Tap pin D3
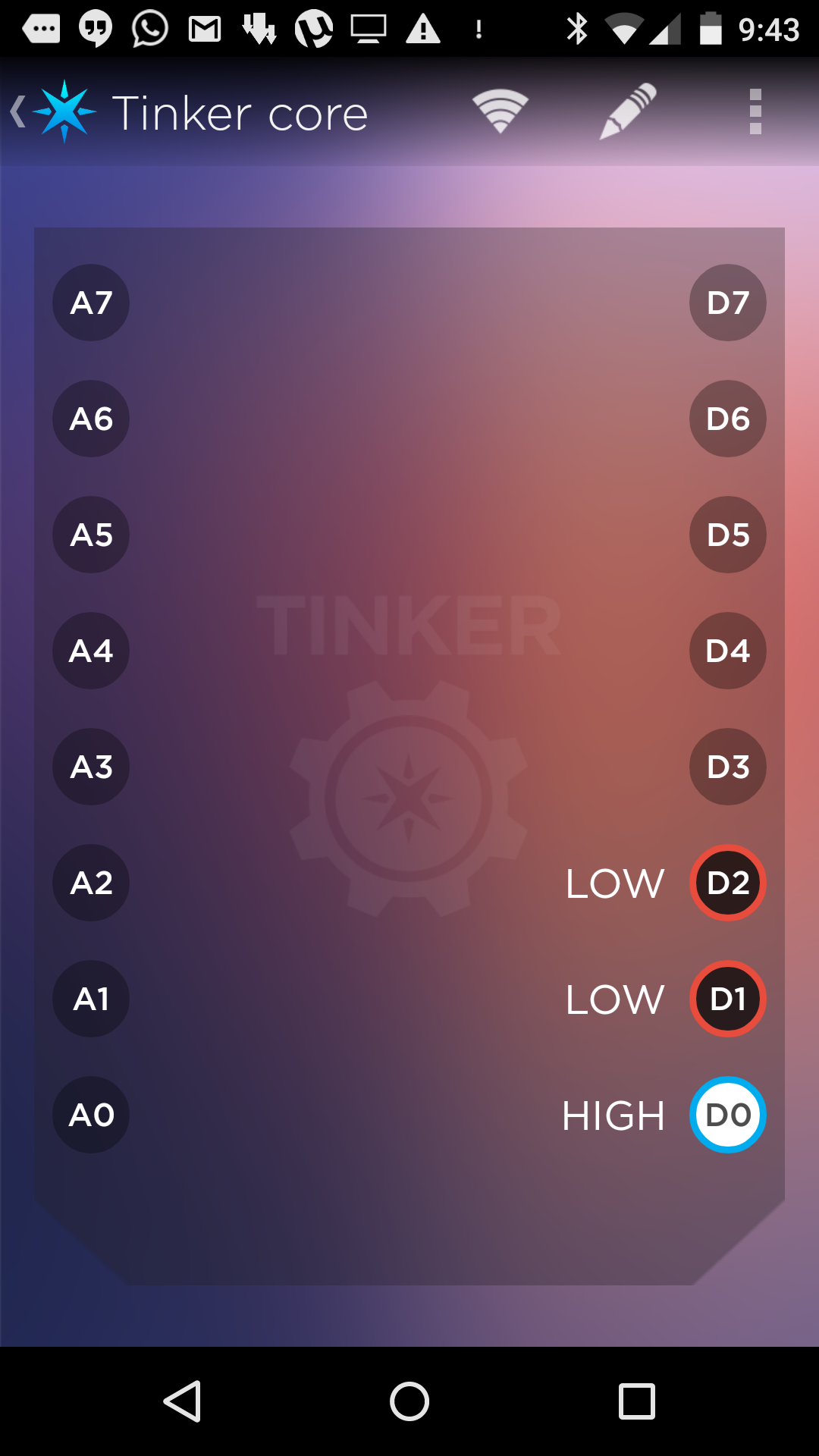 pos(728,767)
